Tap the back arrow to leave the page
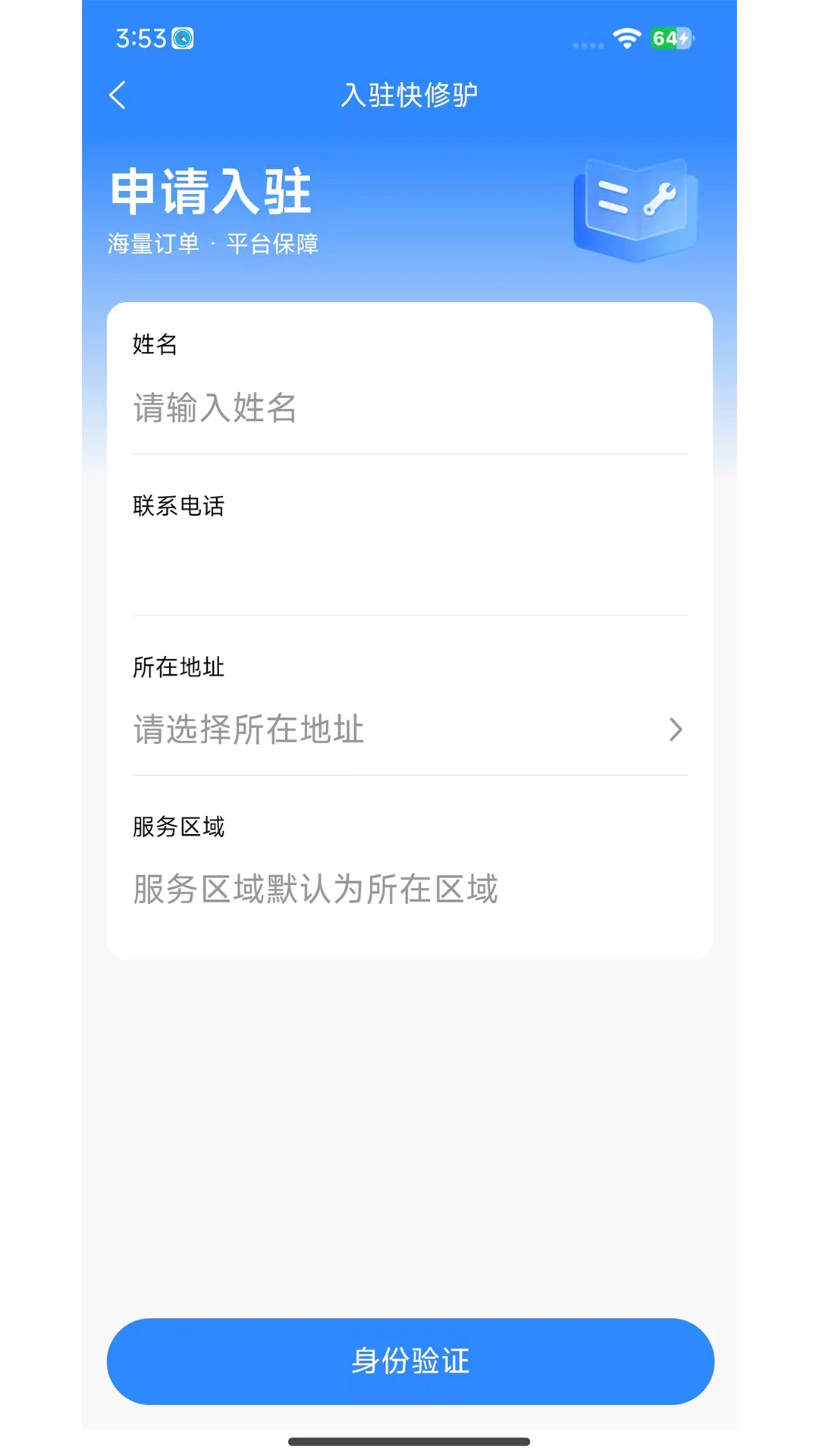This screenshot has height=1456, width=819. pos(118,95)
